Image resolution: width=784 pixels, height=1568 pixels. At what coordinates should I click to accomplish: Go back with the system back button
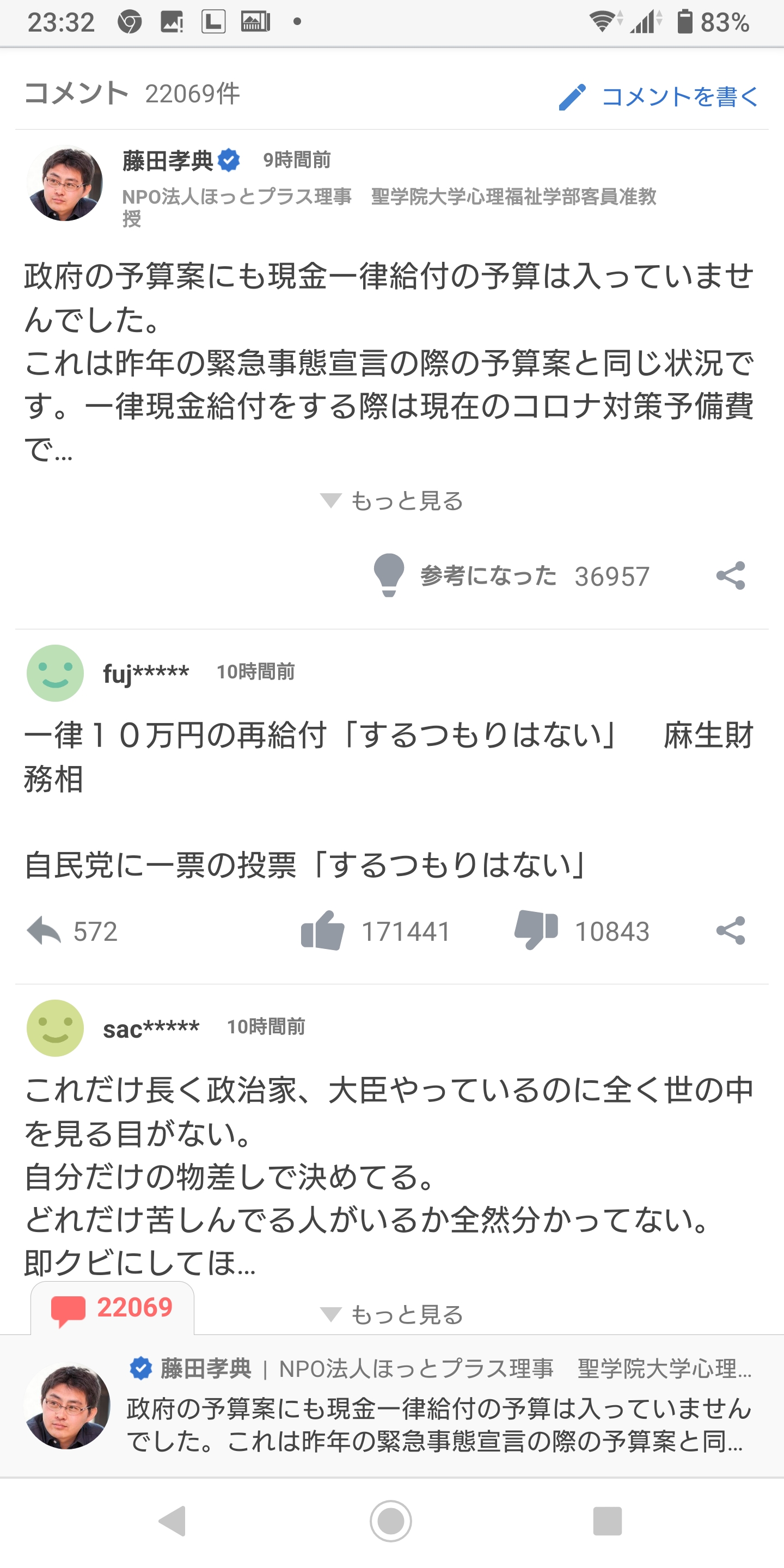tap(172, 1521)
